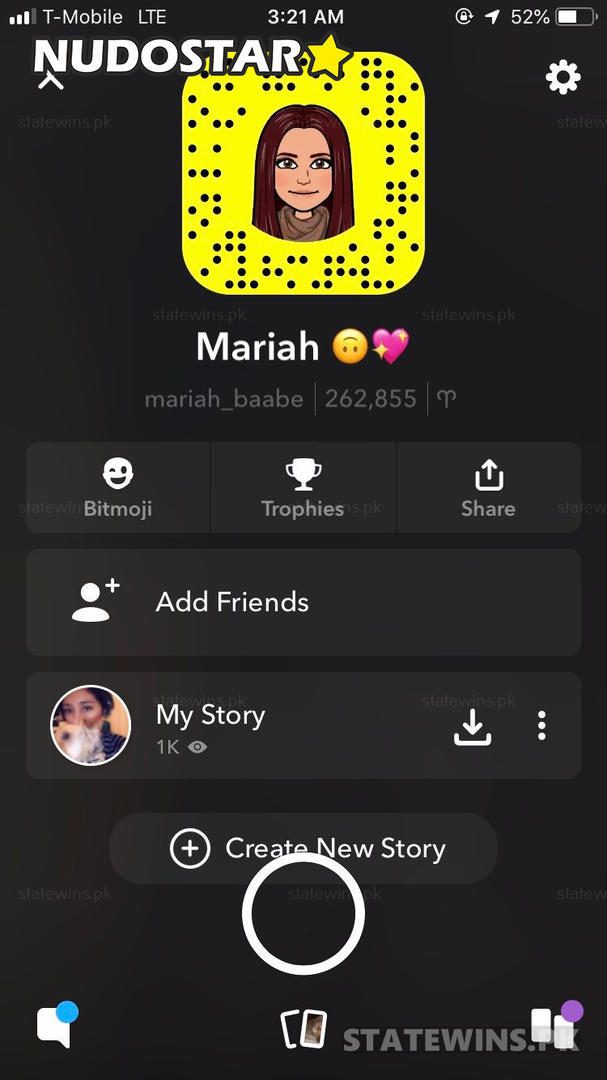607x1080 pixels.
Task: Tap the camera shutter button
Action: click(x=303, y=913)
